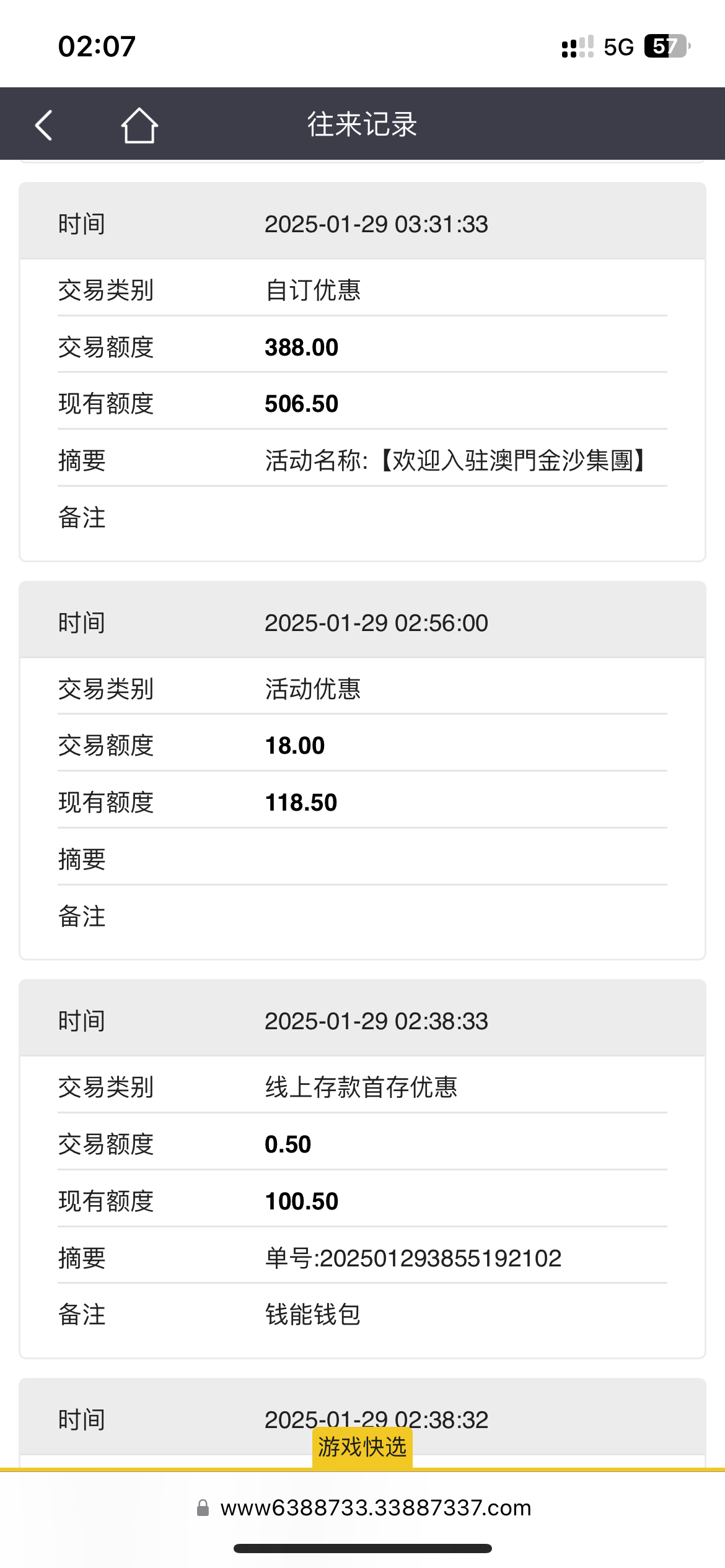Tap the back chevron in the navigation bar
This screenshot has width=725, height=1568.
(x=43, y=124)
